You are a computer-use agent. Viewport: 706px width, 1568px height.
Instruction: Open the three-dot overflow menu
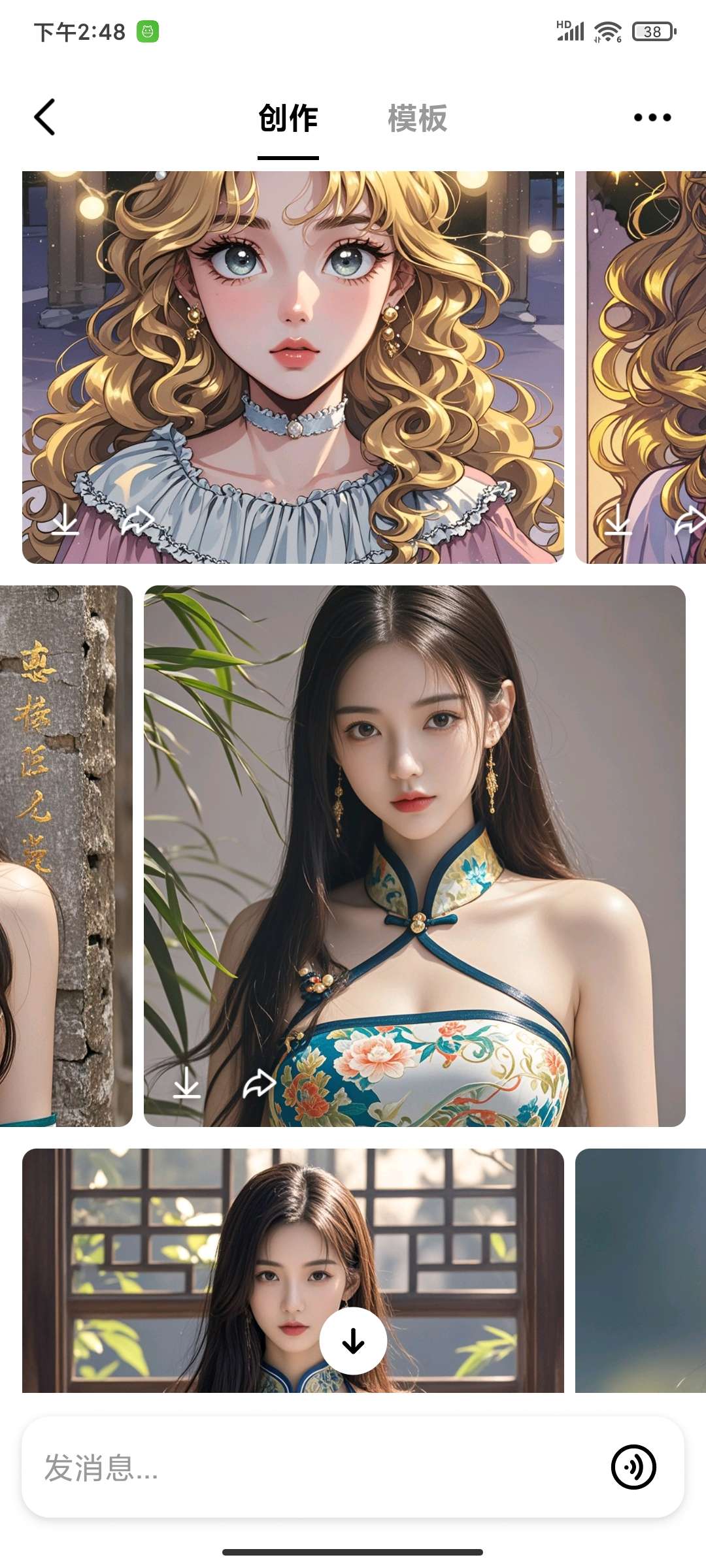652,118
